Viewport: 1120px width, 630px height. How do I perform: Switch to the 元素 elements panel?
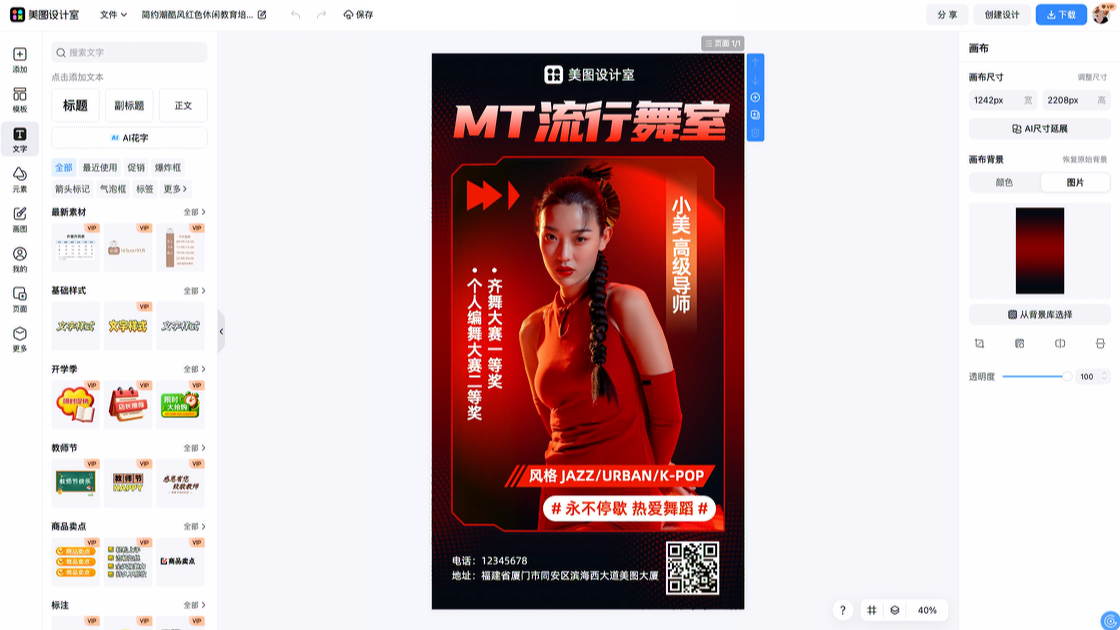pos(20,180)
